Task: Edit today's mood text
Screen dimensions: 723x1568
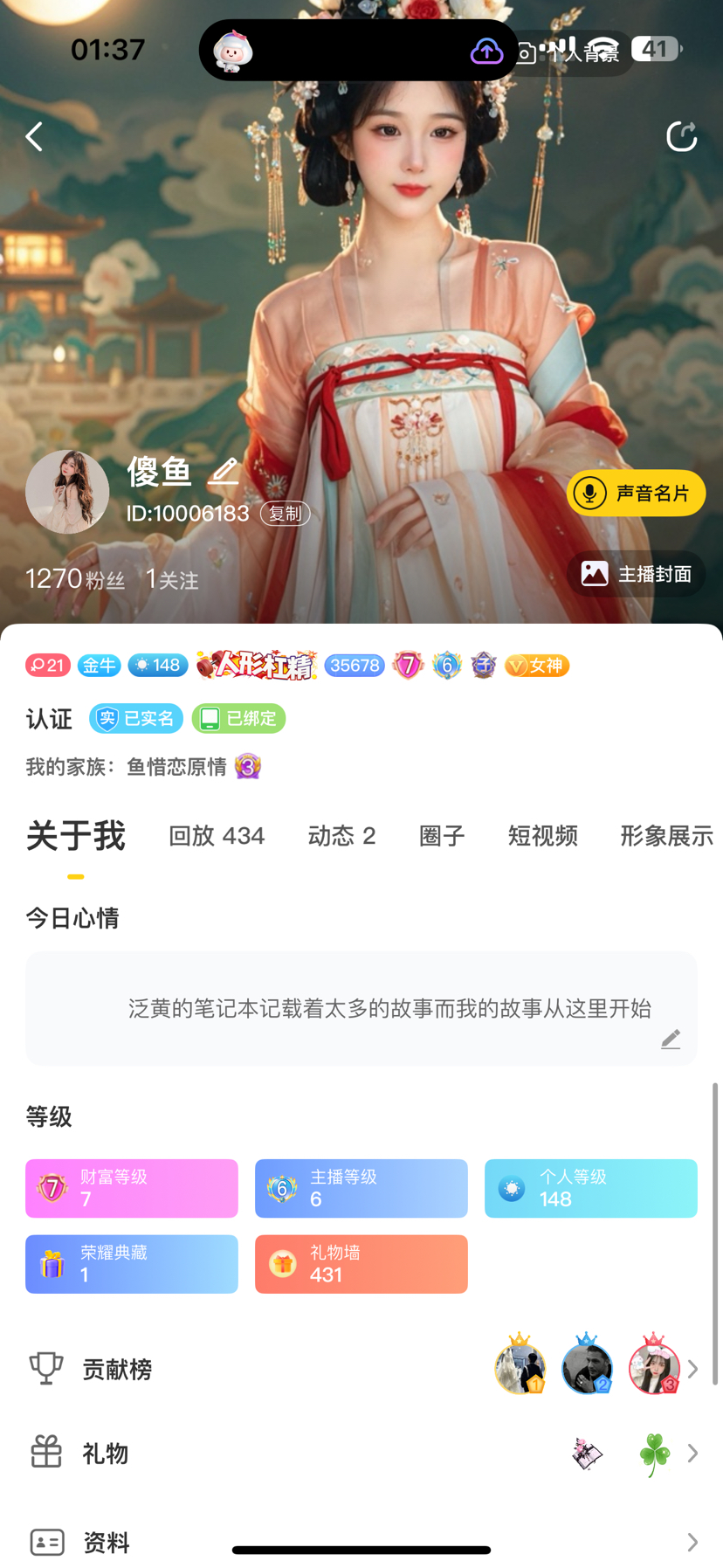Action: point(671,1040)
